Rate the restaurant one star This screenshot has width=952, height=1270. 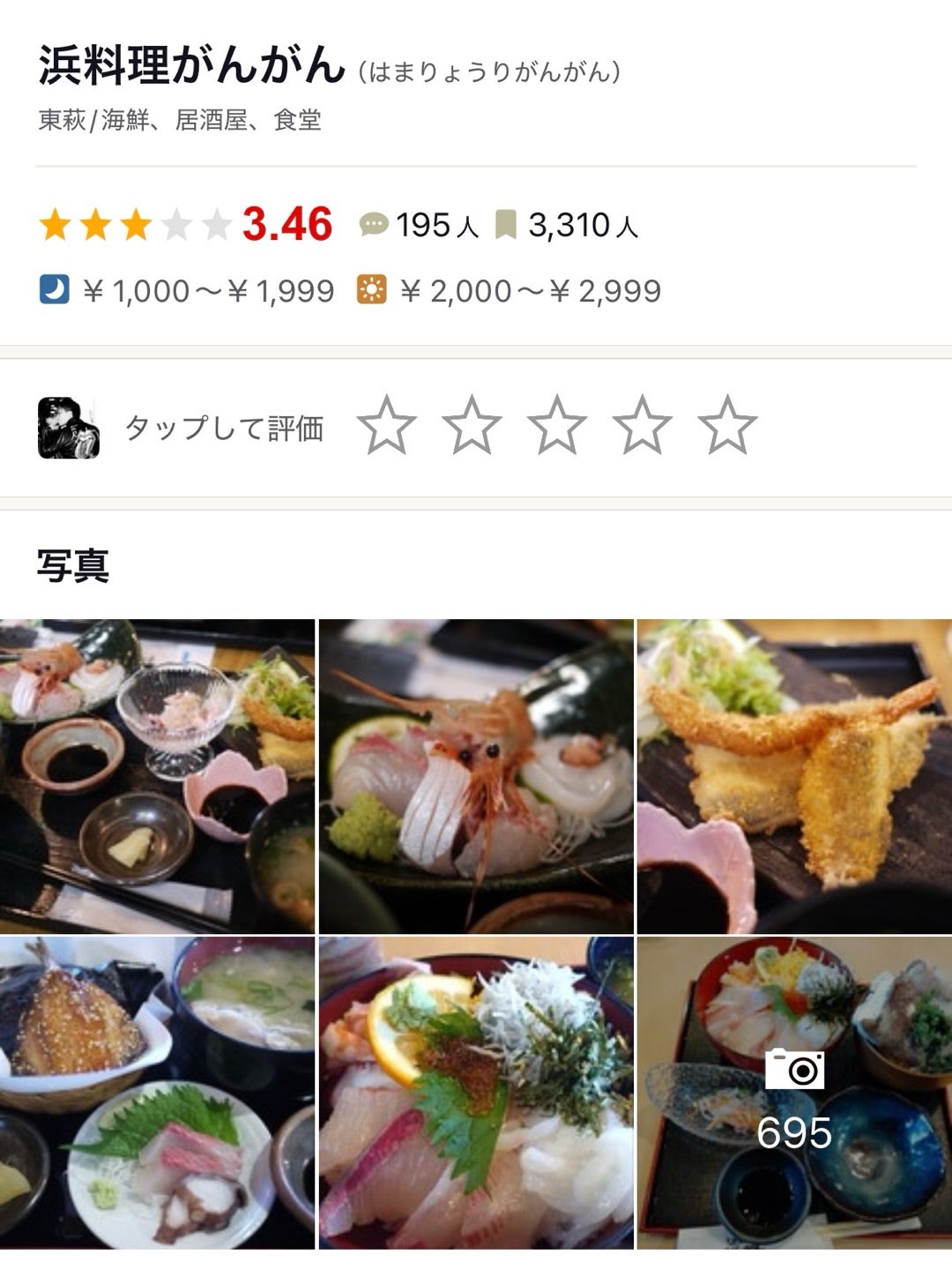click(386, 426)
